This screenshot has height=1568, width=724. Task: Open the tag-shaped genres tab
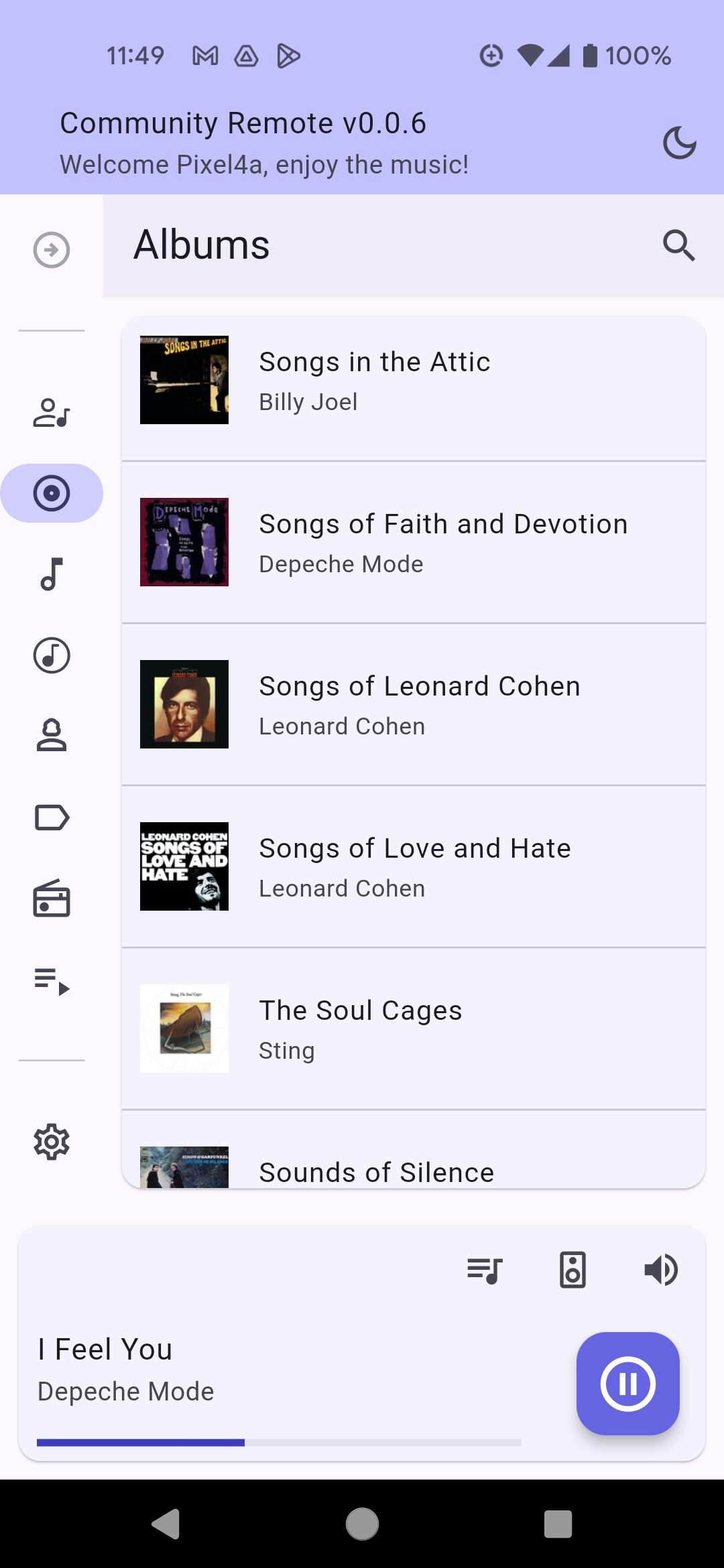tap(52, 818)
